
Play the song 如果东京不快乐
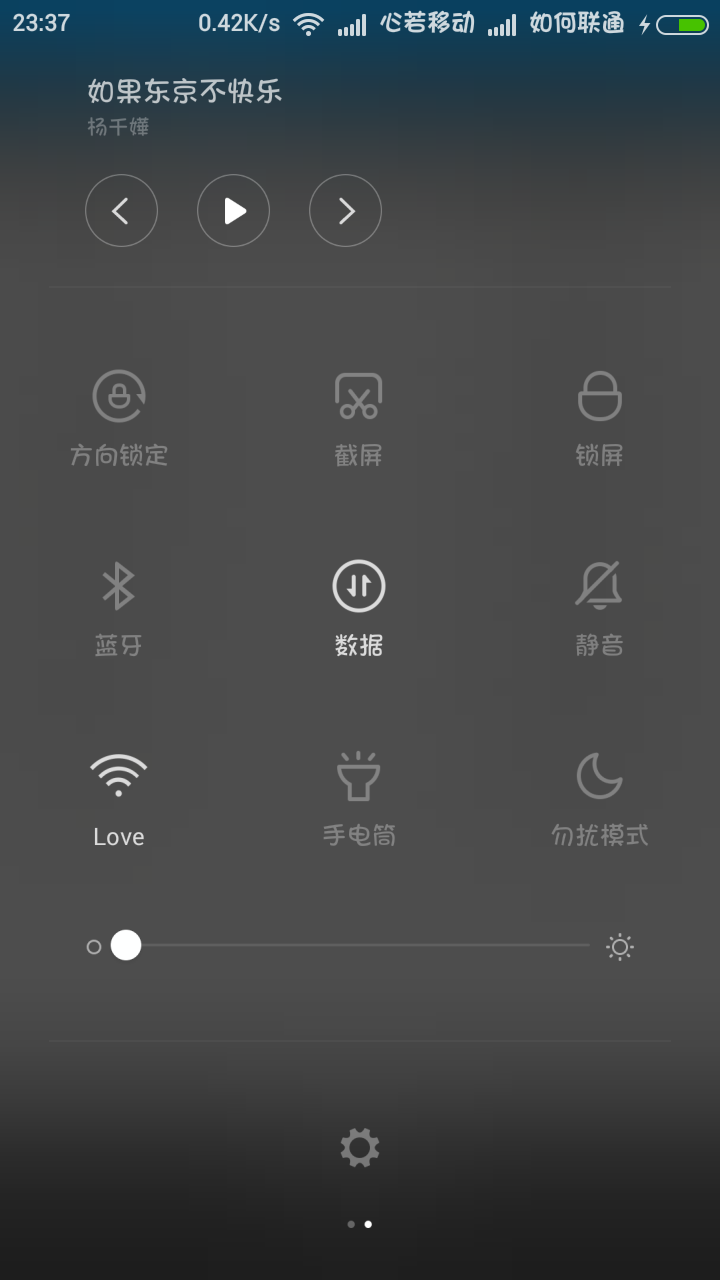[233, 211]
